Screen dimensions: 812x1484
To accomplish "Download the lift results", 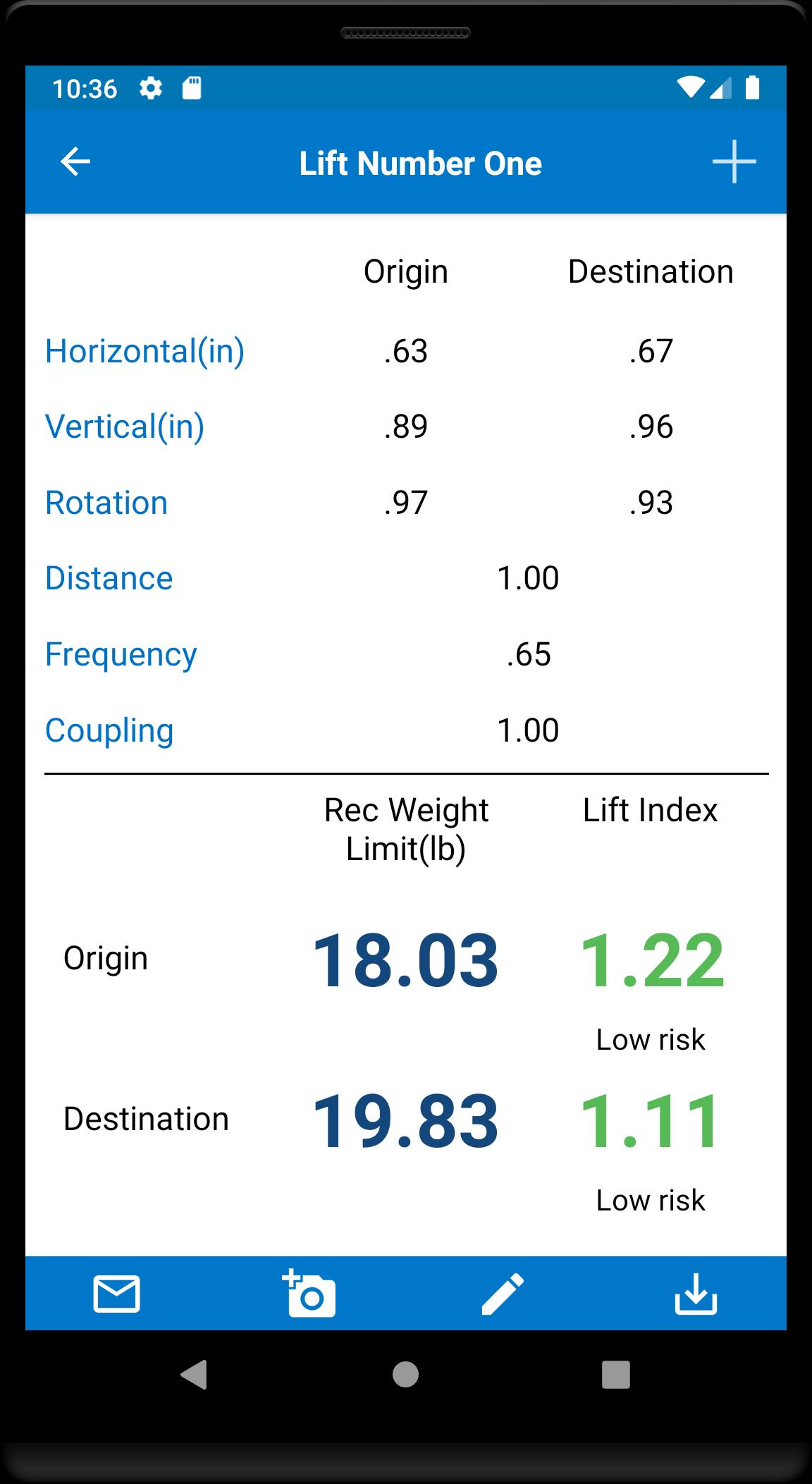I will tap(696, 1294).
